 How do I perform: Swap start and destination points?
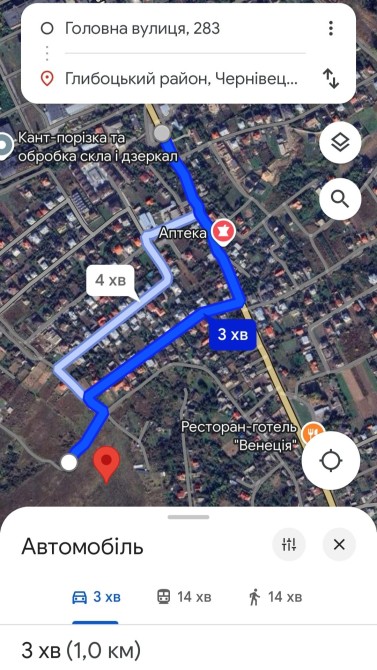click(x=330, y=79)
